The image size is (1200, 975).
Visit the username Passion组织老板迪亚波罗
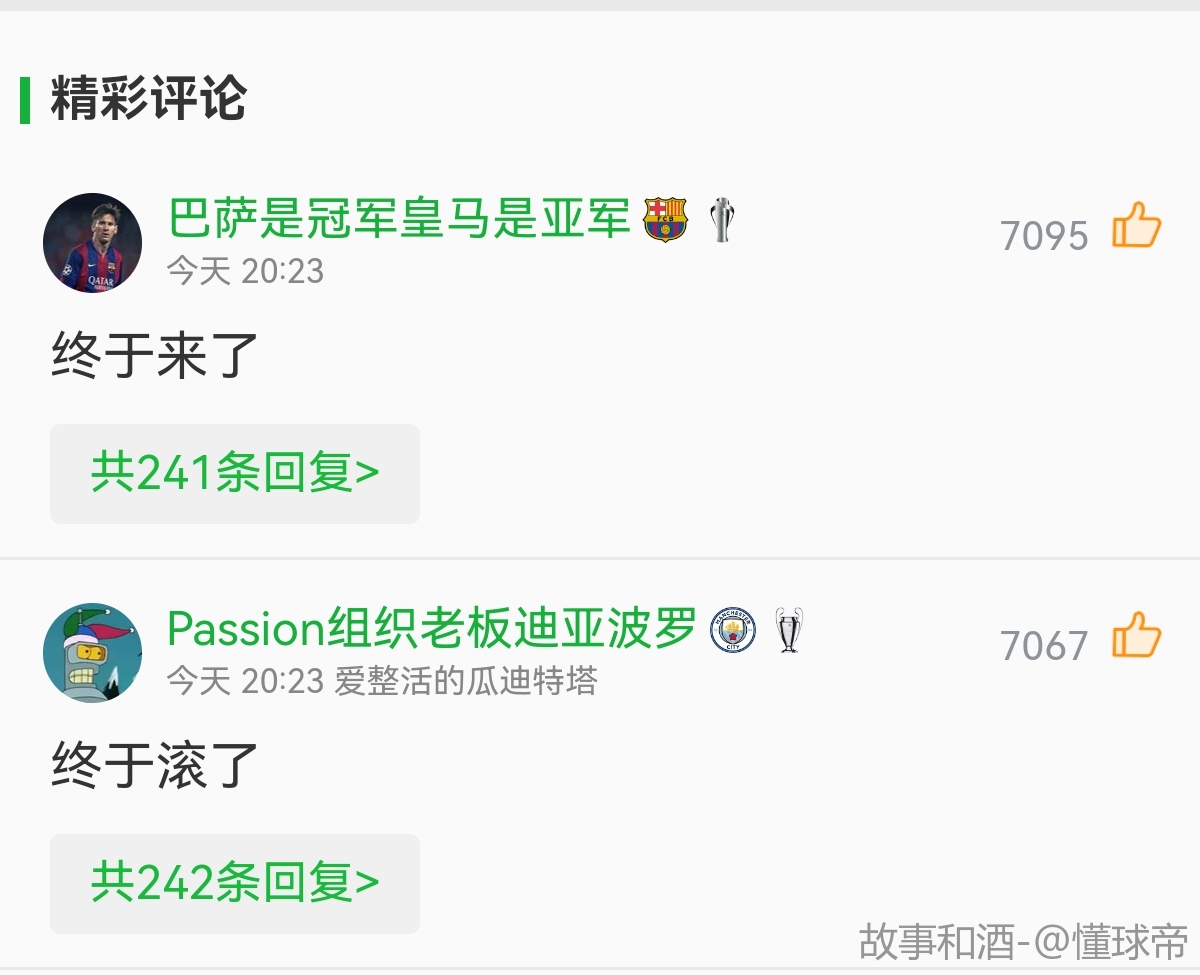(x=431, y=628)
